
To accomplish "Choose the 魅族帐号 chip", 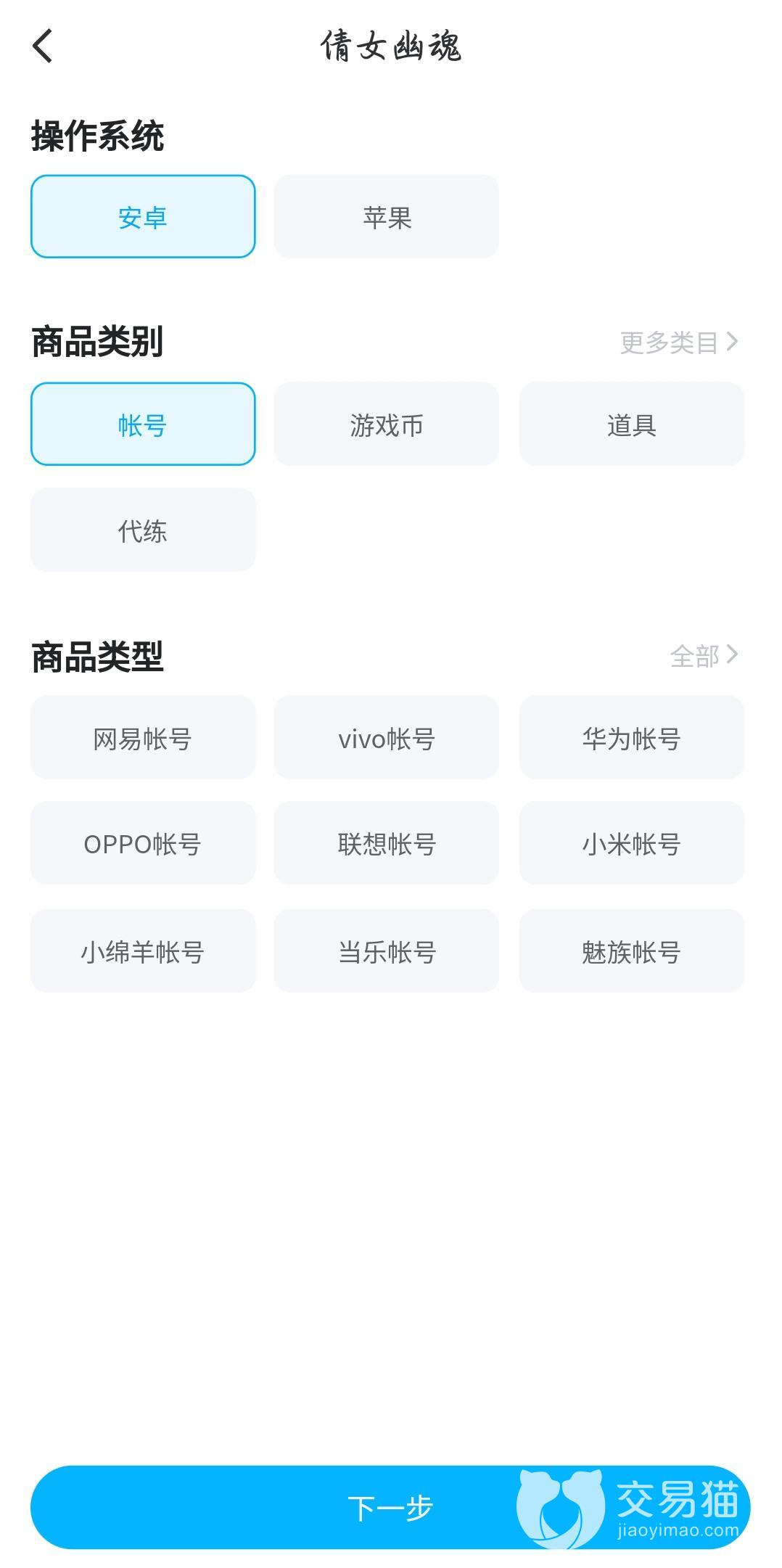I will (x=631, y=951).
